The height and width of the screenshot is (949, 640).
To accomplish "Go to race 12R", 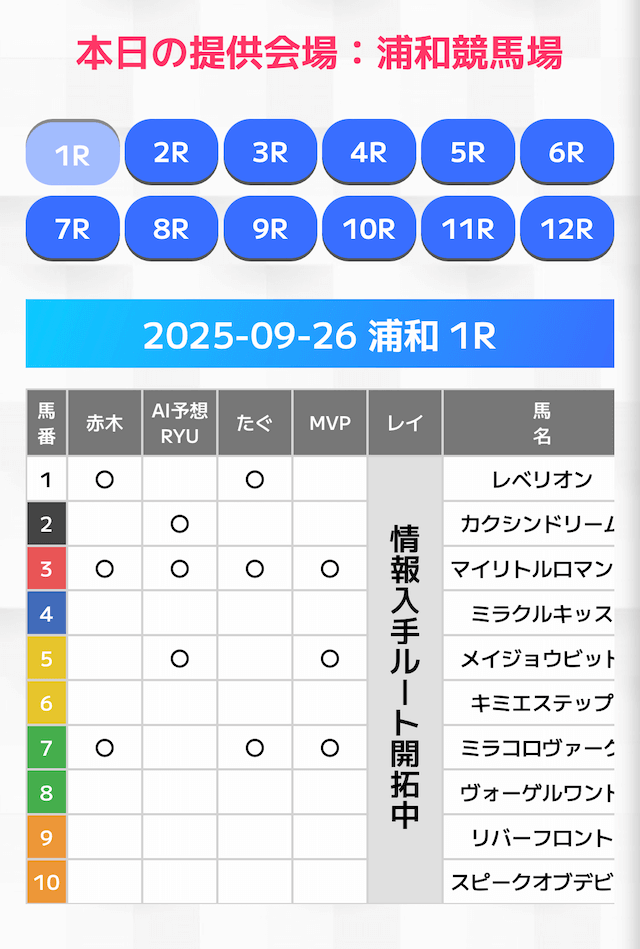I will [567, 228].
